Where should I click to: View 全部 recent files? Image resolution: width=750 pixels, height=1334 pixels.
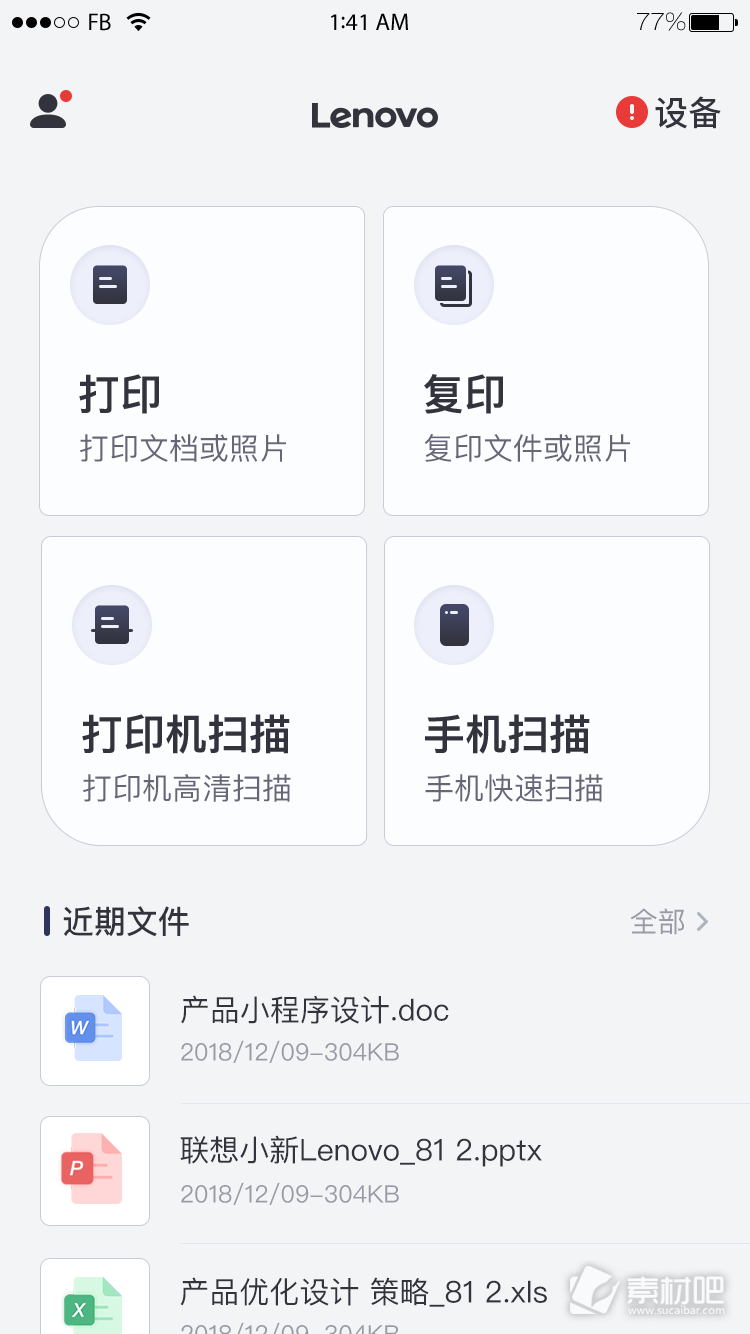pyautogui.click(x=669, y=921)
